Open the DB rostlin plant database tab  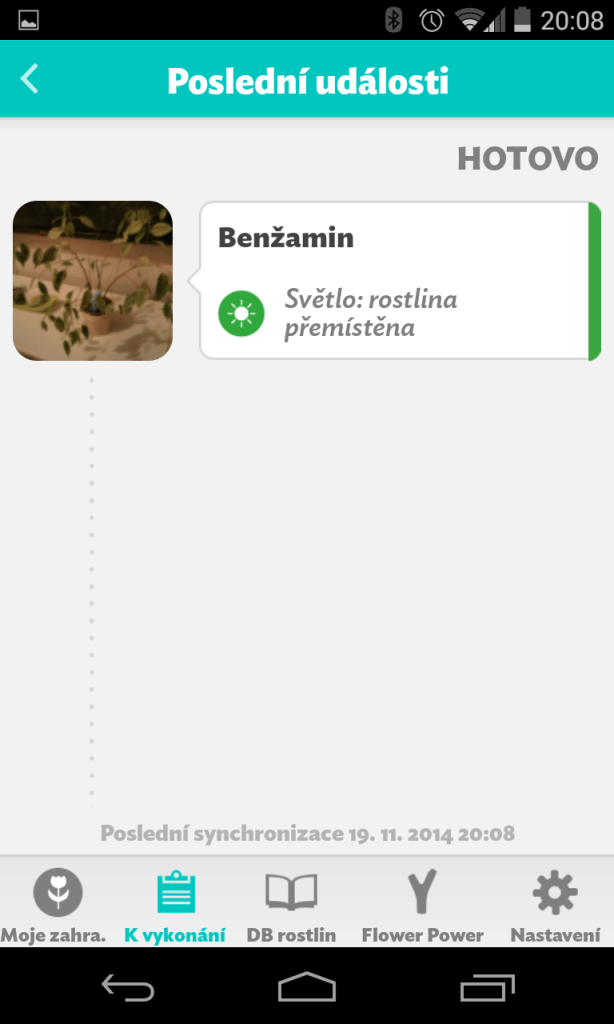click(291, 903)
